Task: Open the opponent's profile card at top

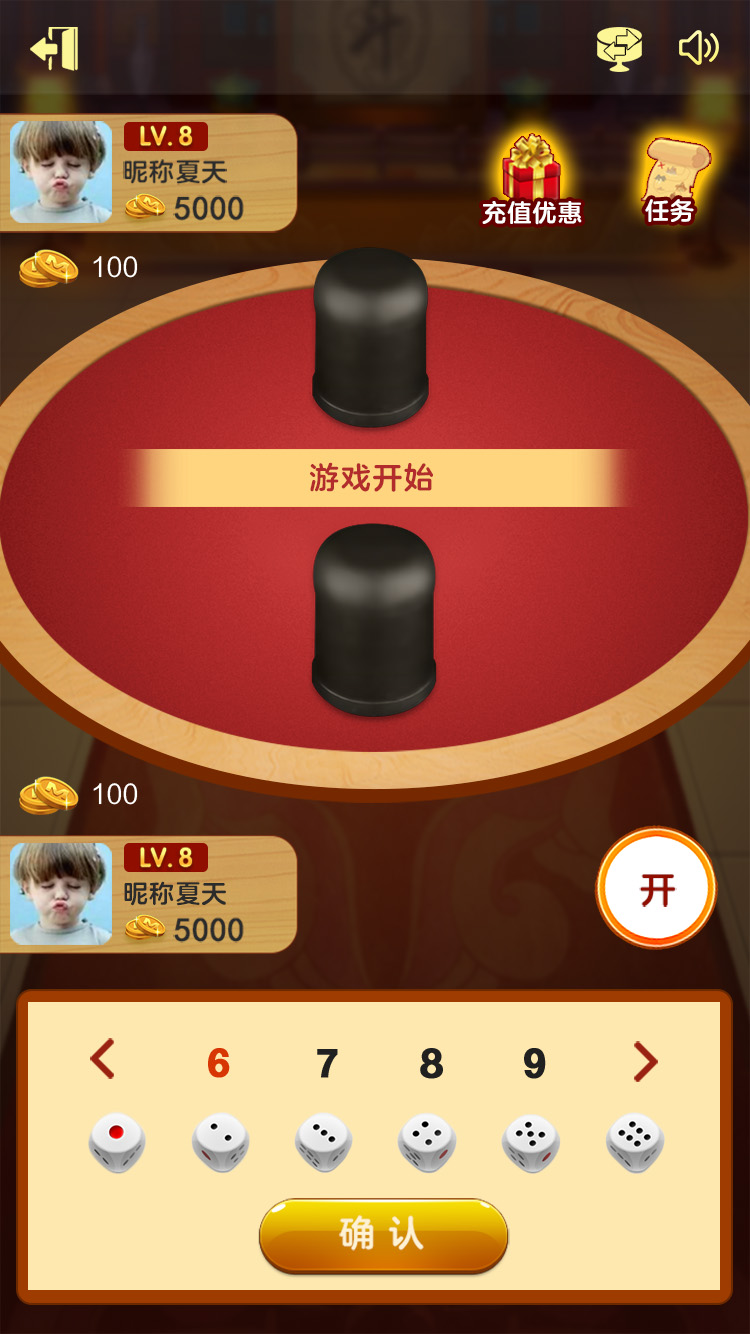Action: click(148, 173)
